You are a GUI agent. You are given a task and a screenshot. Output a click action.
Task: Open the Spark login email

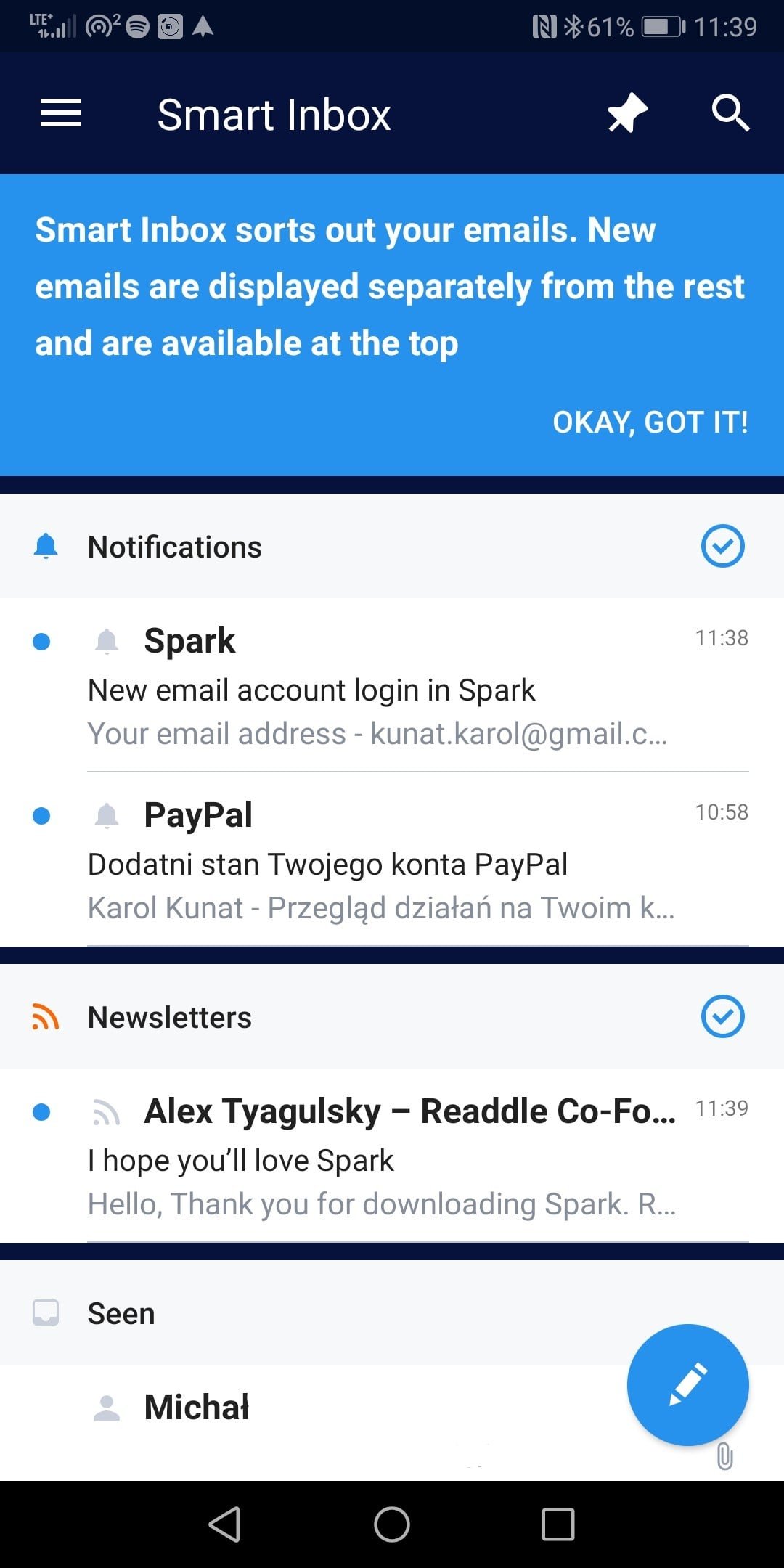point(392,685)
